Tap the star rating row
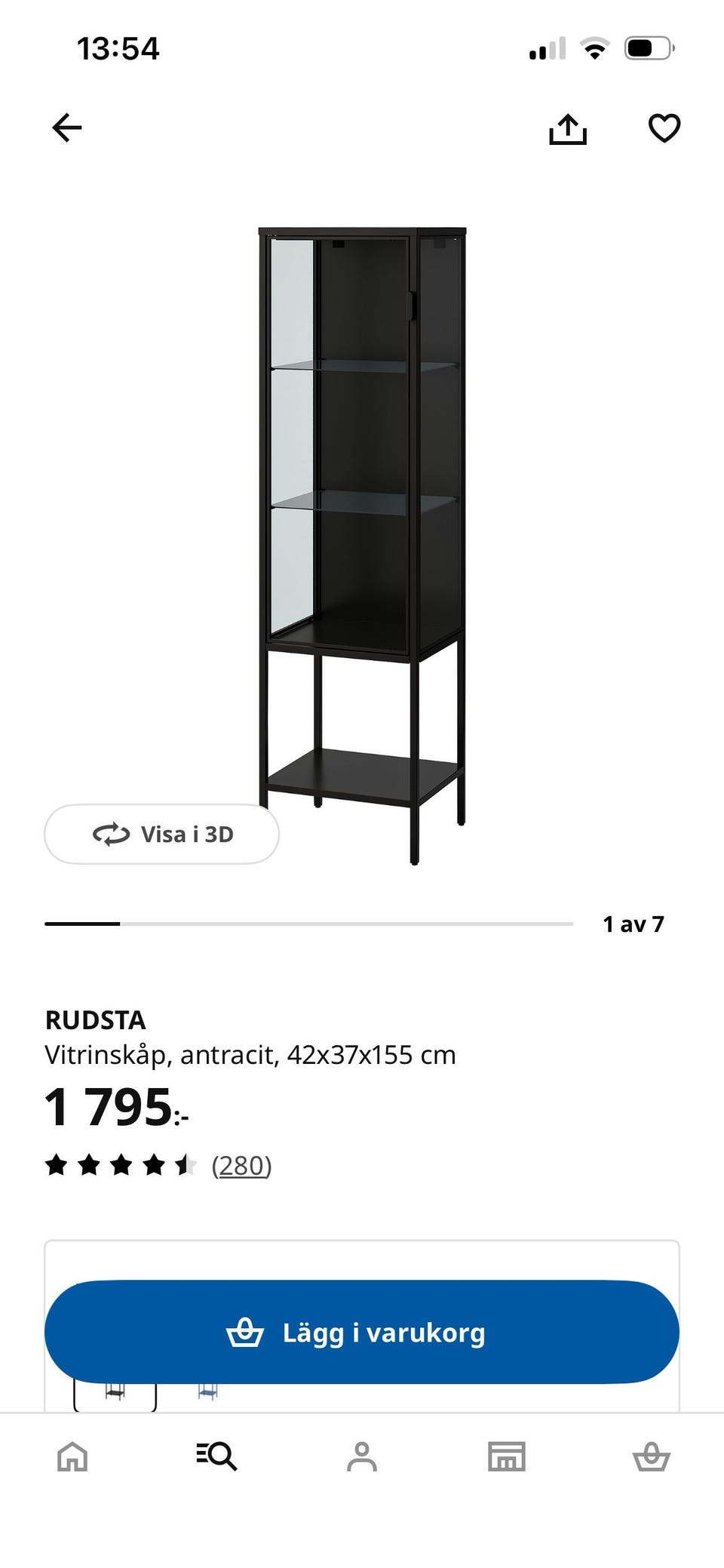This screenshot has height=1568, width=724. pos(124,1165)
